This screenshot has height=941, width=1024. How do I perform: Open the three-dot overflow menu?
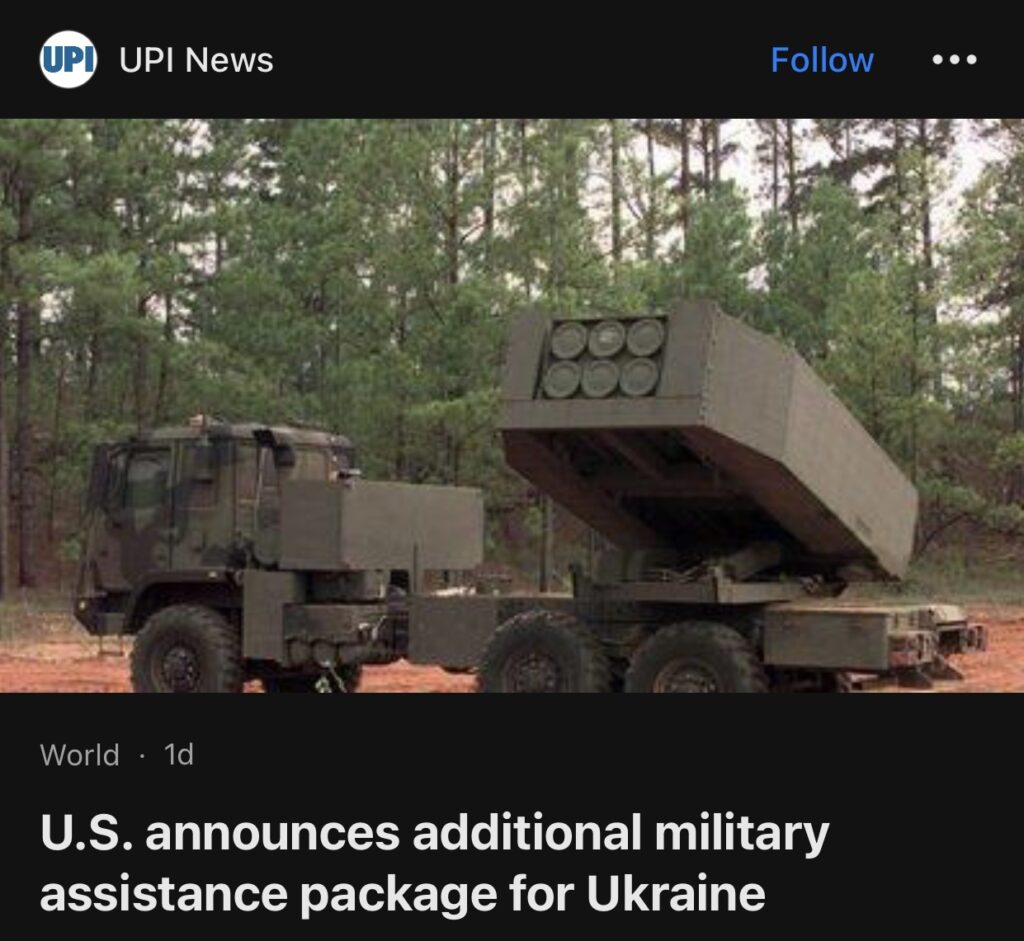(x=953, y=60)
